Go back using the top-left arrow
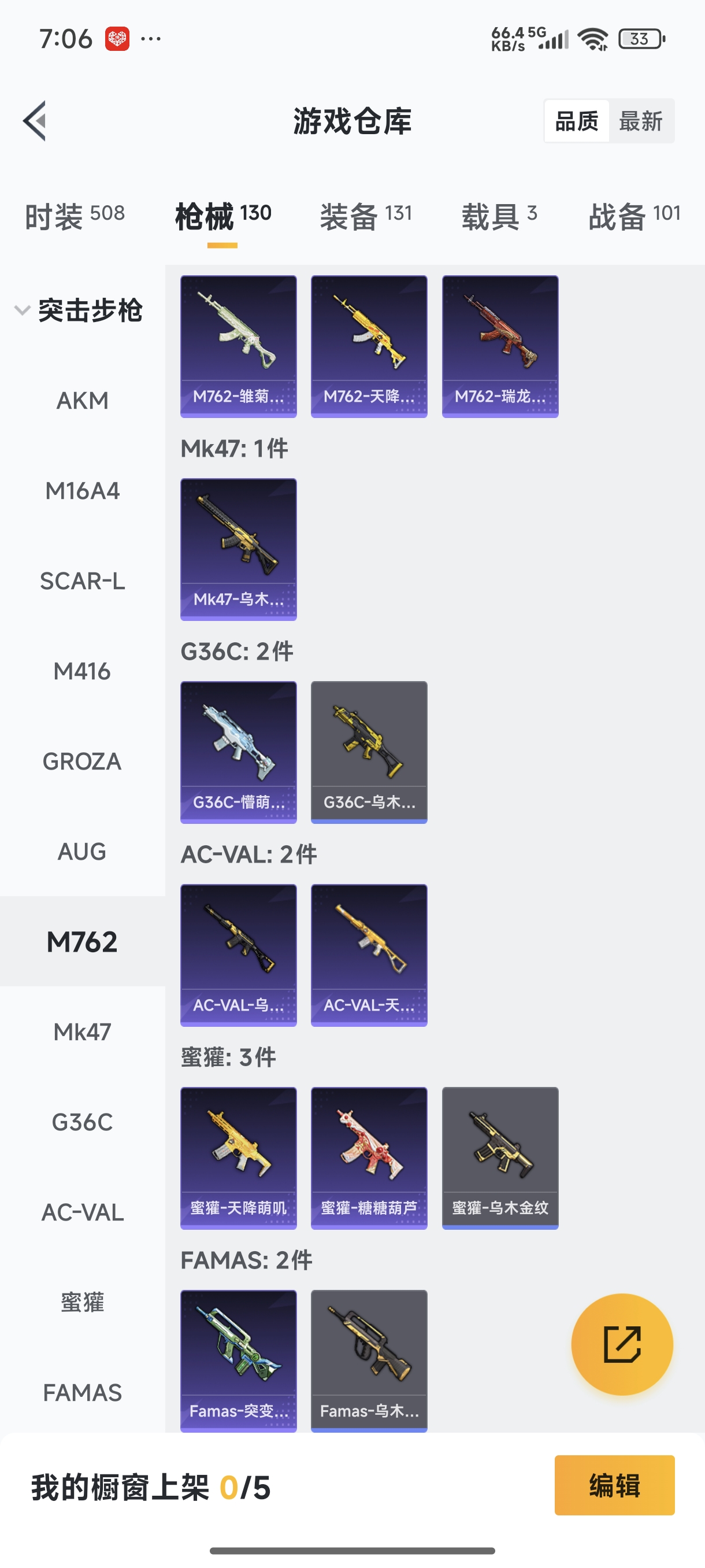Image resolution: width=705 pixels, height=1568 pixels. tap(35, 120)
